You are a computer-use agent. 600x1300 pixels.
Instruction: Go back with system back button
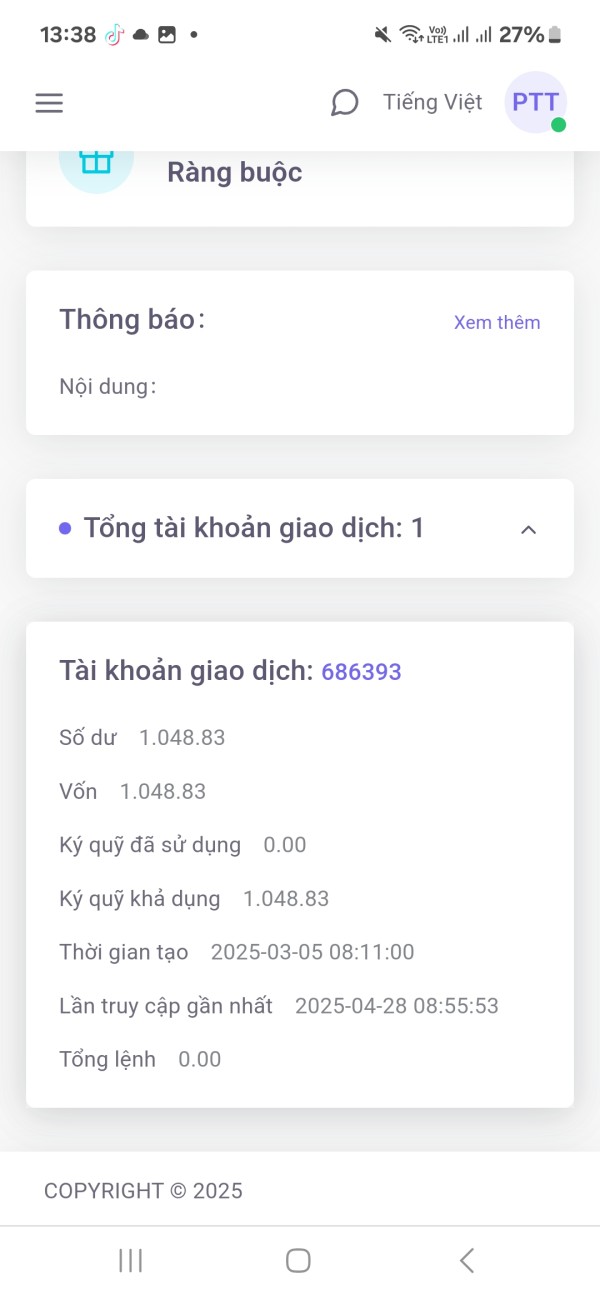(466, 1261)
